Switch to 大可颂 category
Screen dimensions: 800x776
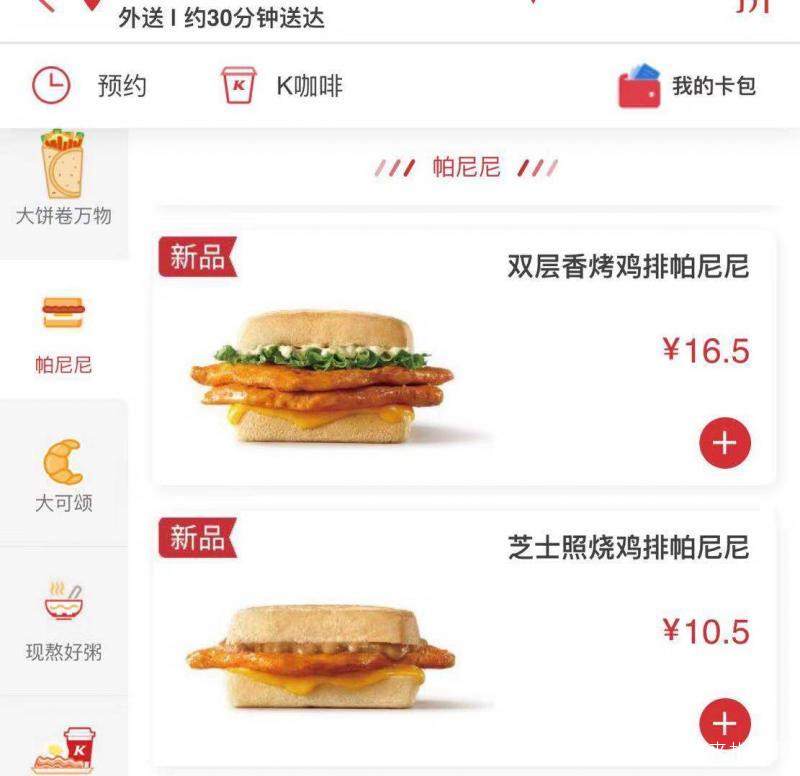[x=63, y=475]
